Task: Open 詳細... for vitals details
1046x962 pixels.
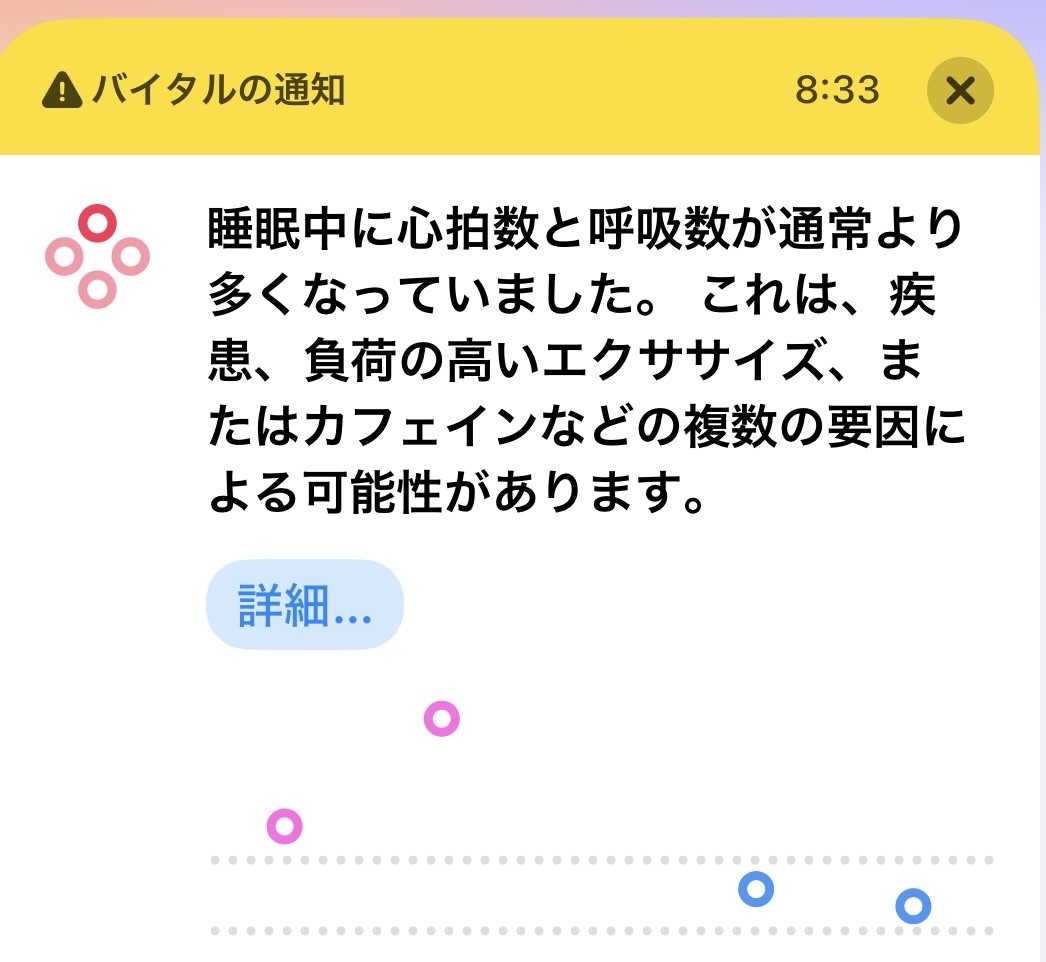Action: click(304, 605)
